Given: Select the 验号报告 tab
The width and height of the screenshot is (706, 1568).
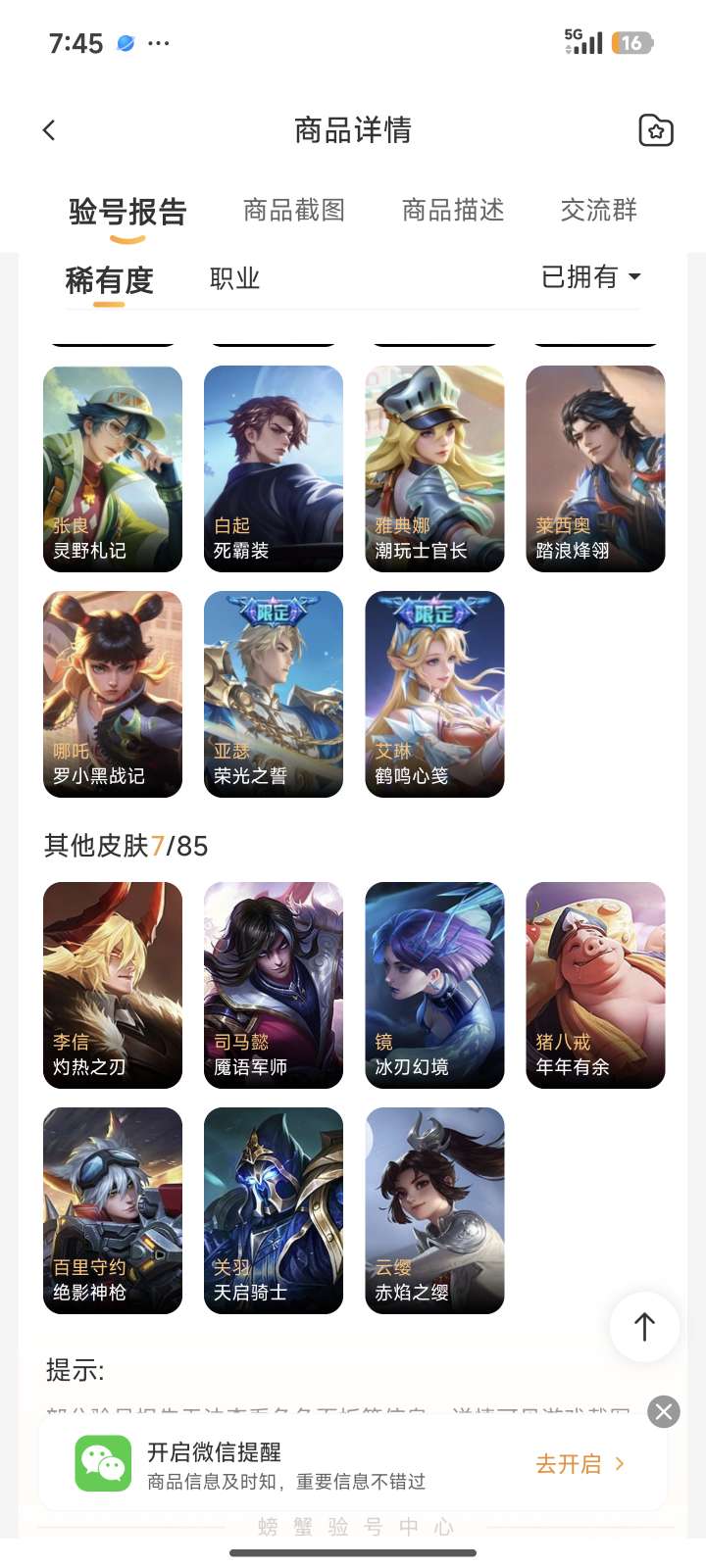Looking at the screenshot, I should [x=127, y=212].
